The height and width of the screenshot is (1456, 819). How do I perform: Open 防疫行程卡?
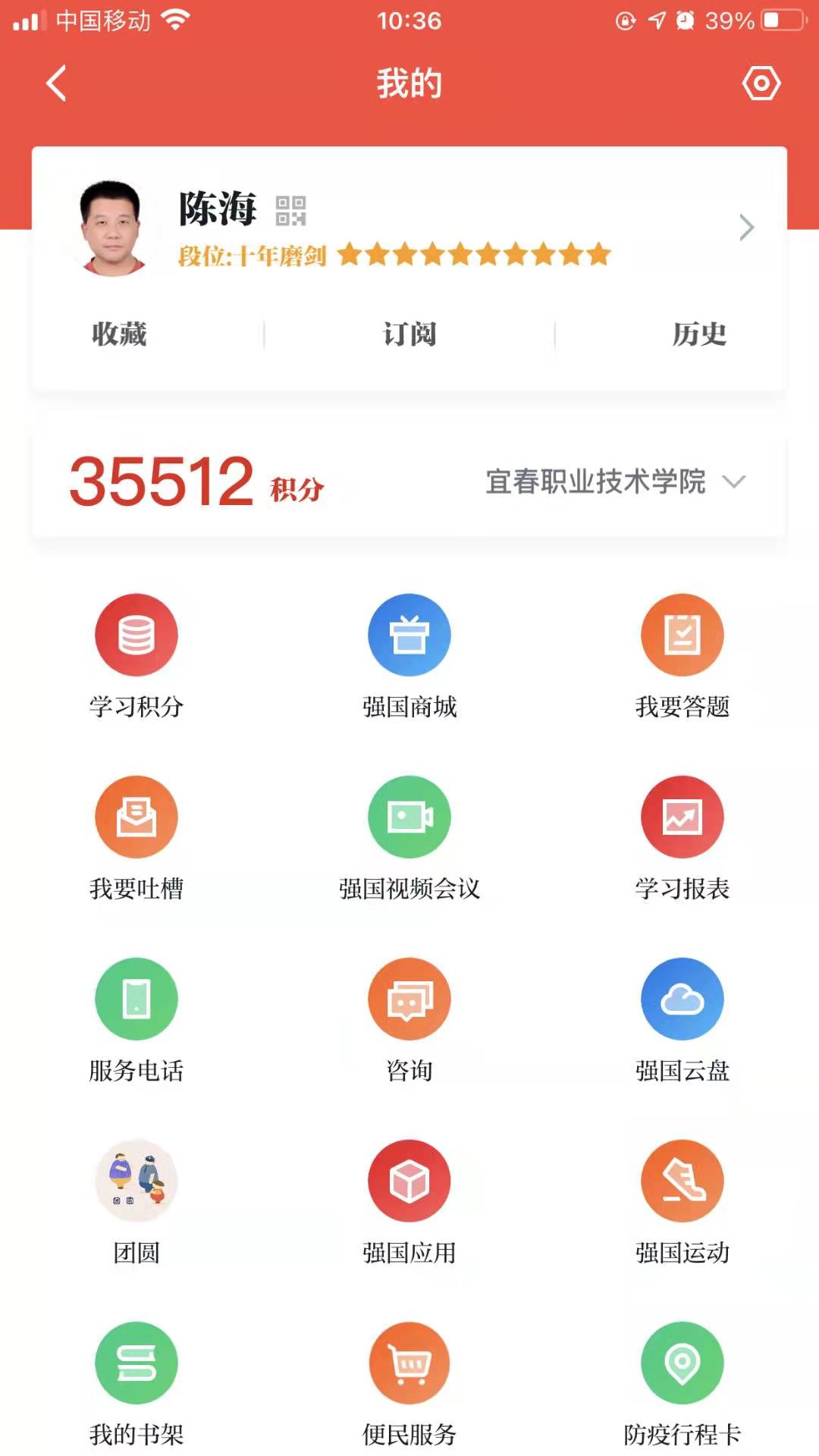[x=682, y=1363]
